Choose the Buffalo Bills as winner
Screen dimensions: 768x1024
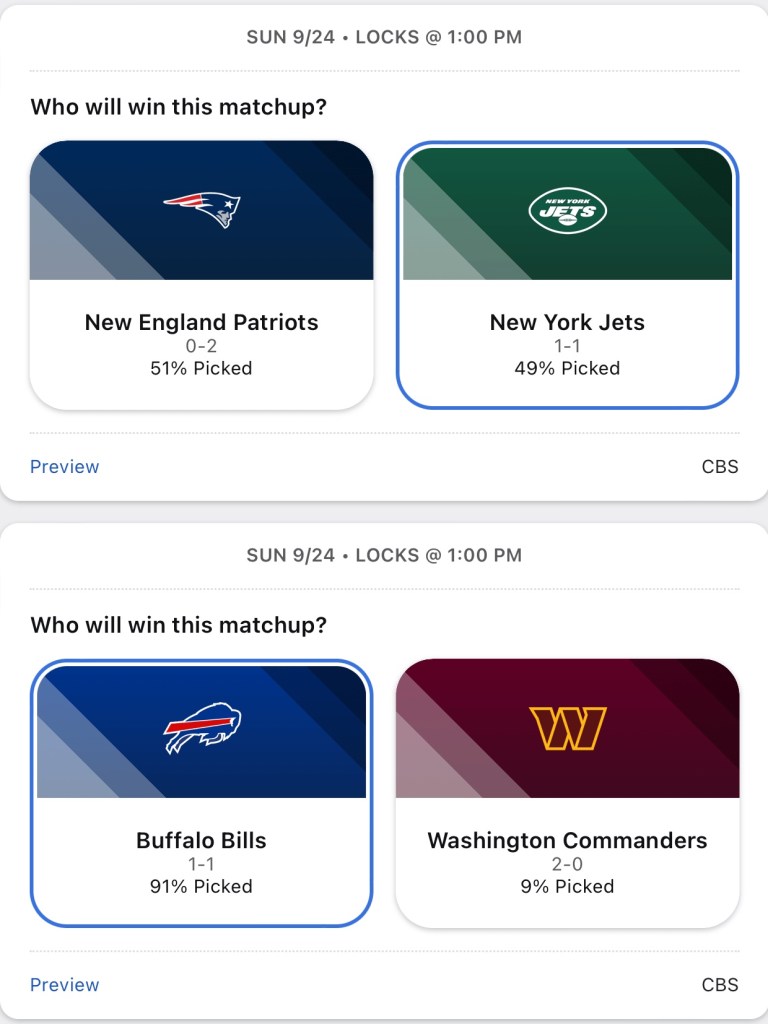(x=201, y=793)
